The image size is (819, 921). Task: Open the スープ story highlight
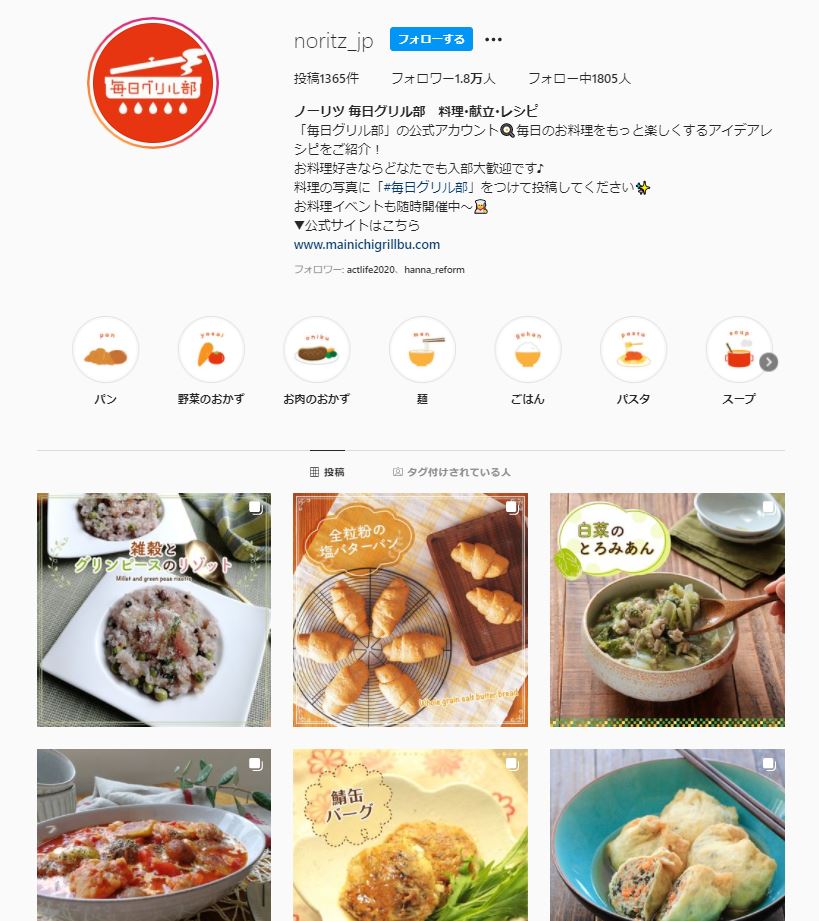[738, 350]
